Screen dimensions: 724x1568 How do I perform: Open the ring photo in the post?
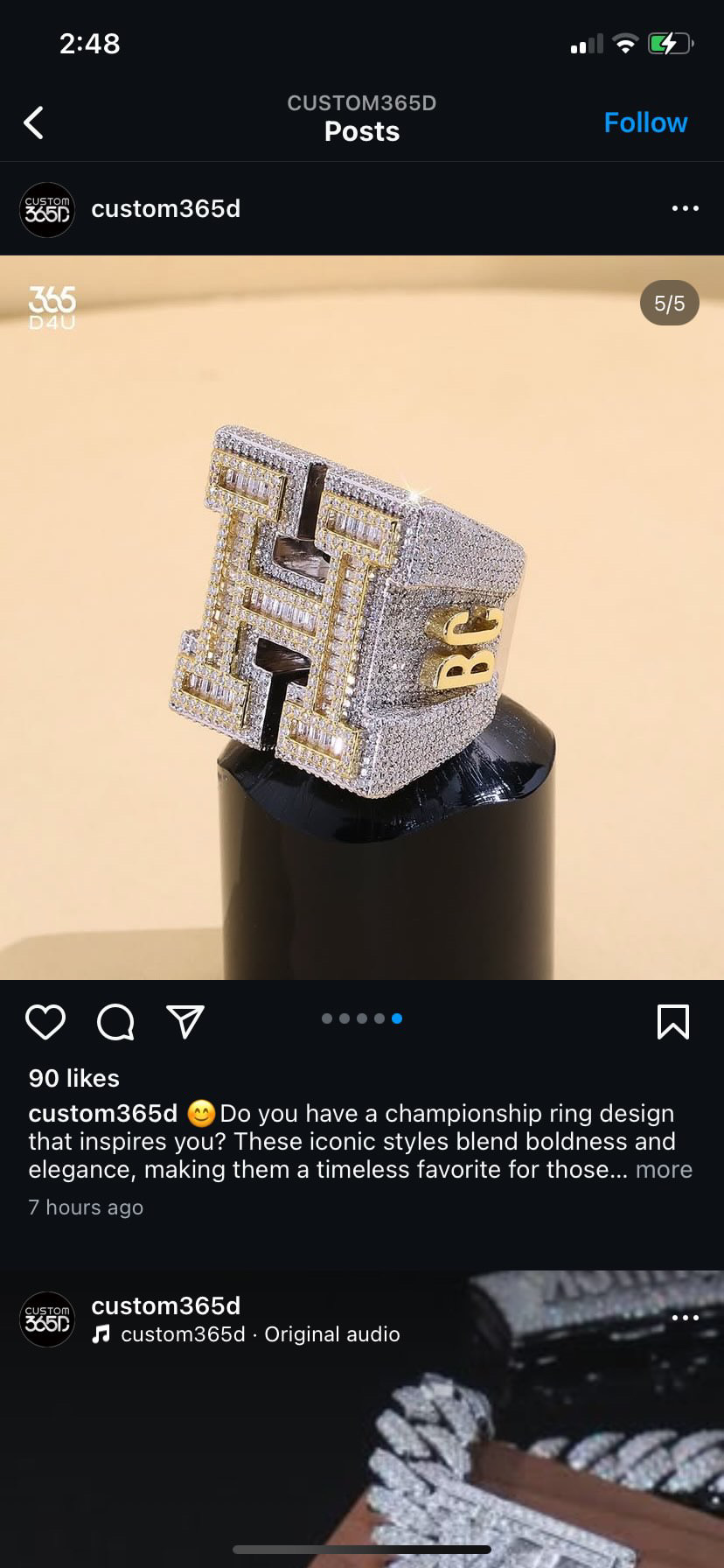click(x=362, y=617)
